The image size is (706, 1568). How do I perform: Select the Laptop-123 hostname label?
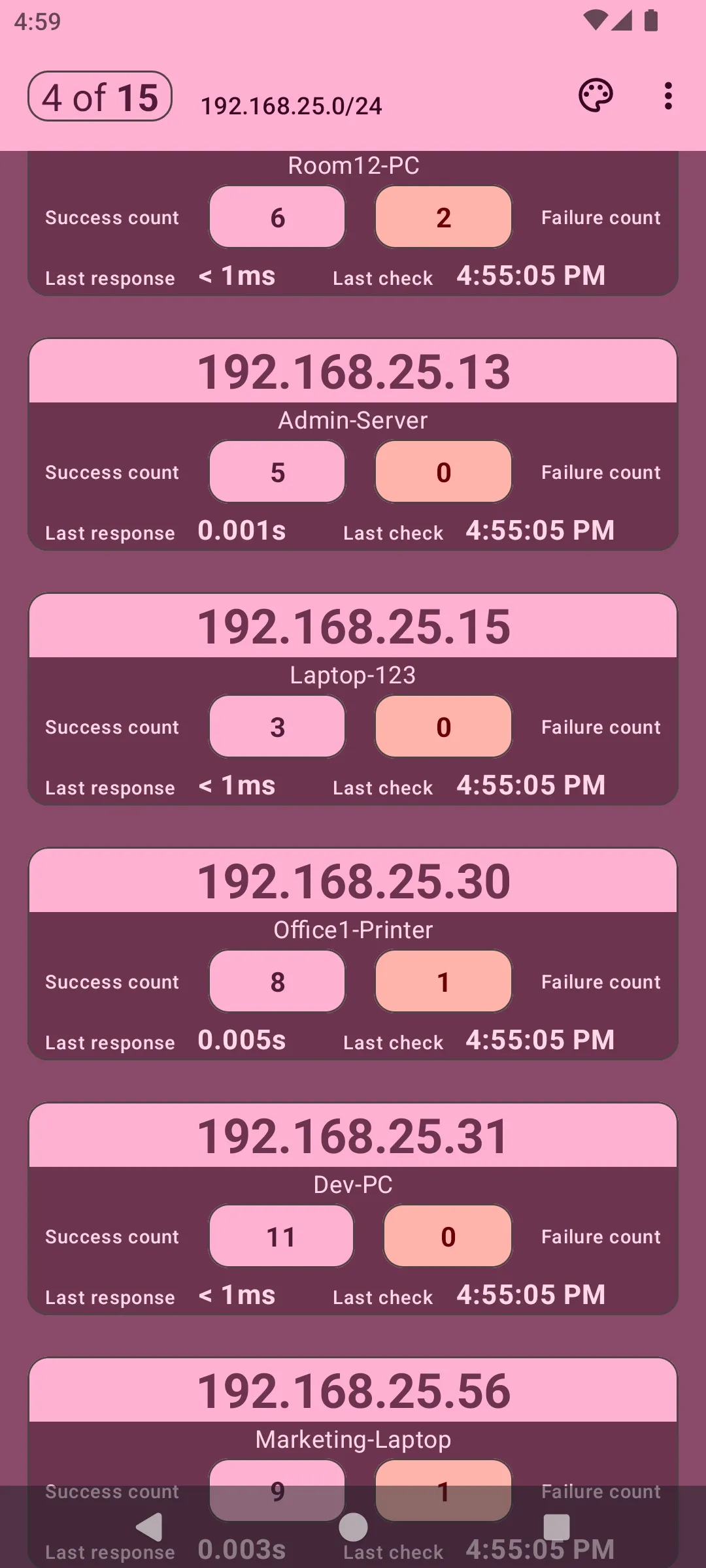pos(353,675)
